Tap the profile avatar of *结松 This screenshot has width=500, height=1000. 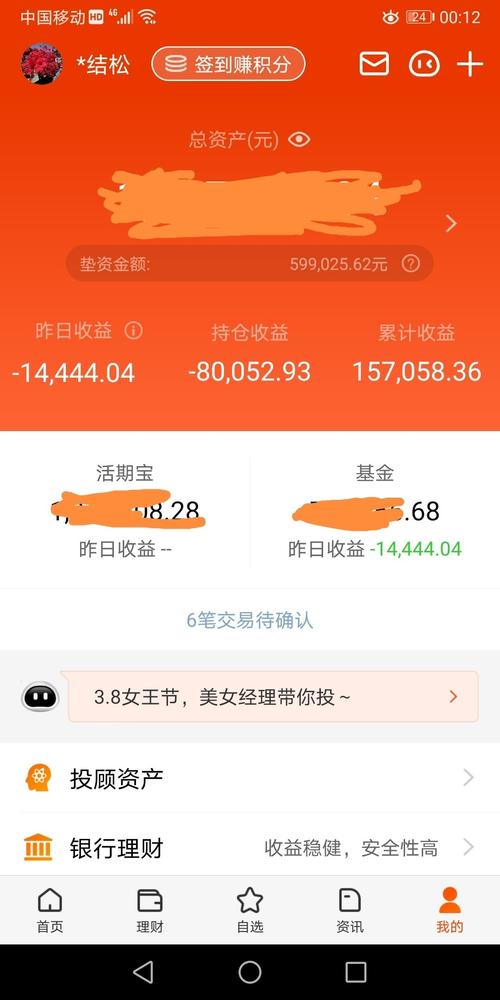pos(41,64)
